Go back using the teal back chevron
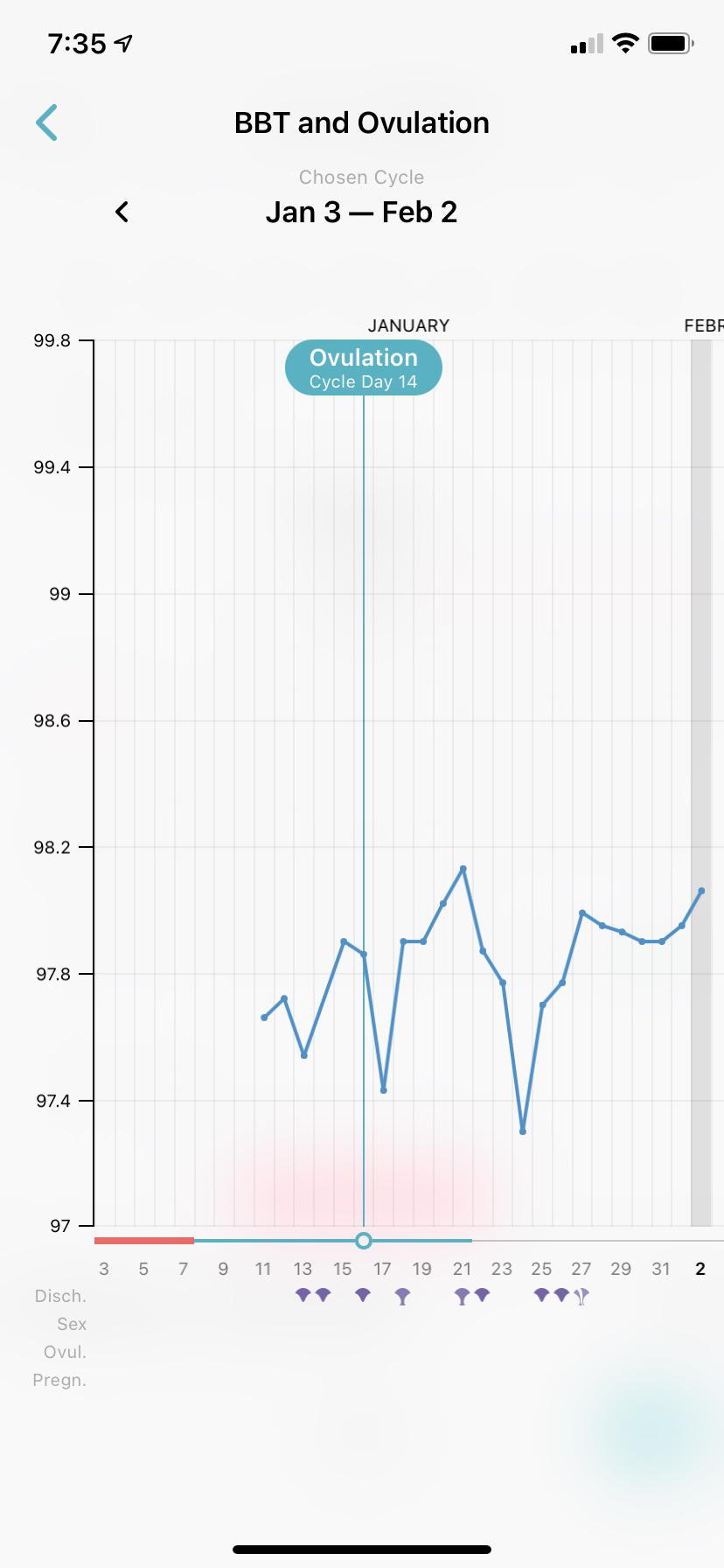Image resolution: width=724 pixels, height=1568 pixels. [x=48, y=122]
